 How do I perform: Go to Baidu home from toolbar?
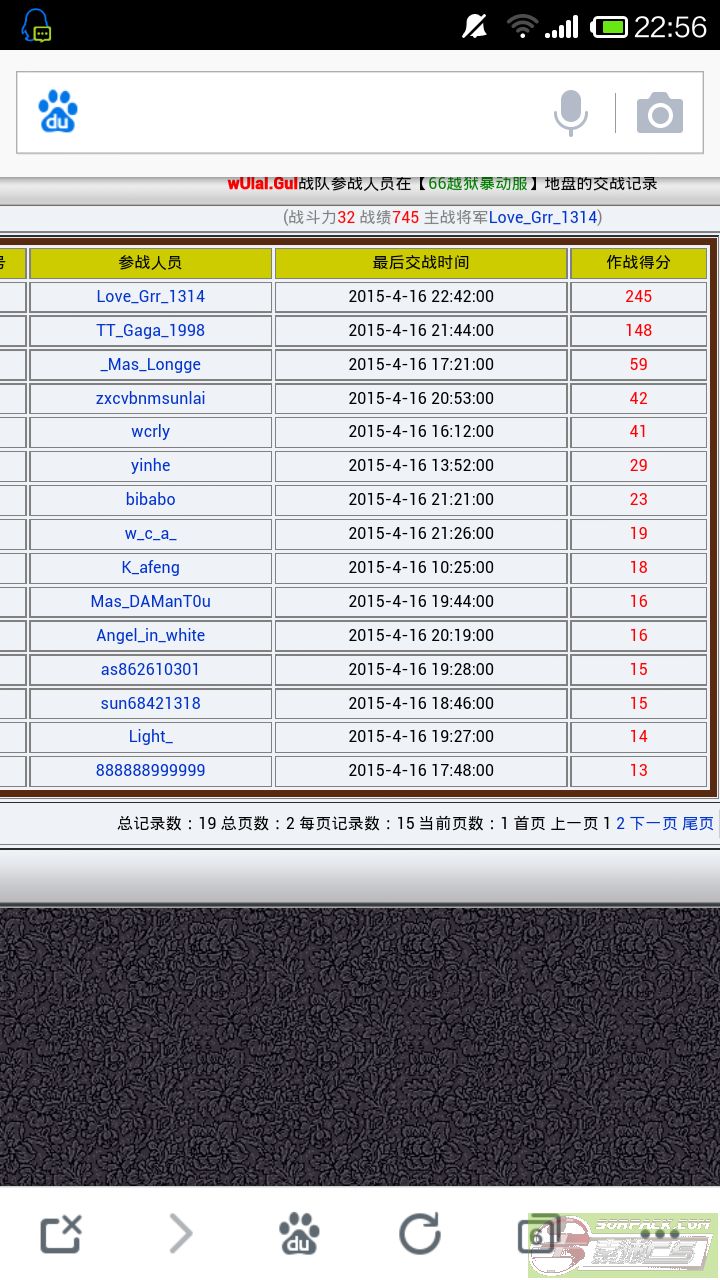(x=299, y=1235)
